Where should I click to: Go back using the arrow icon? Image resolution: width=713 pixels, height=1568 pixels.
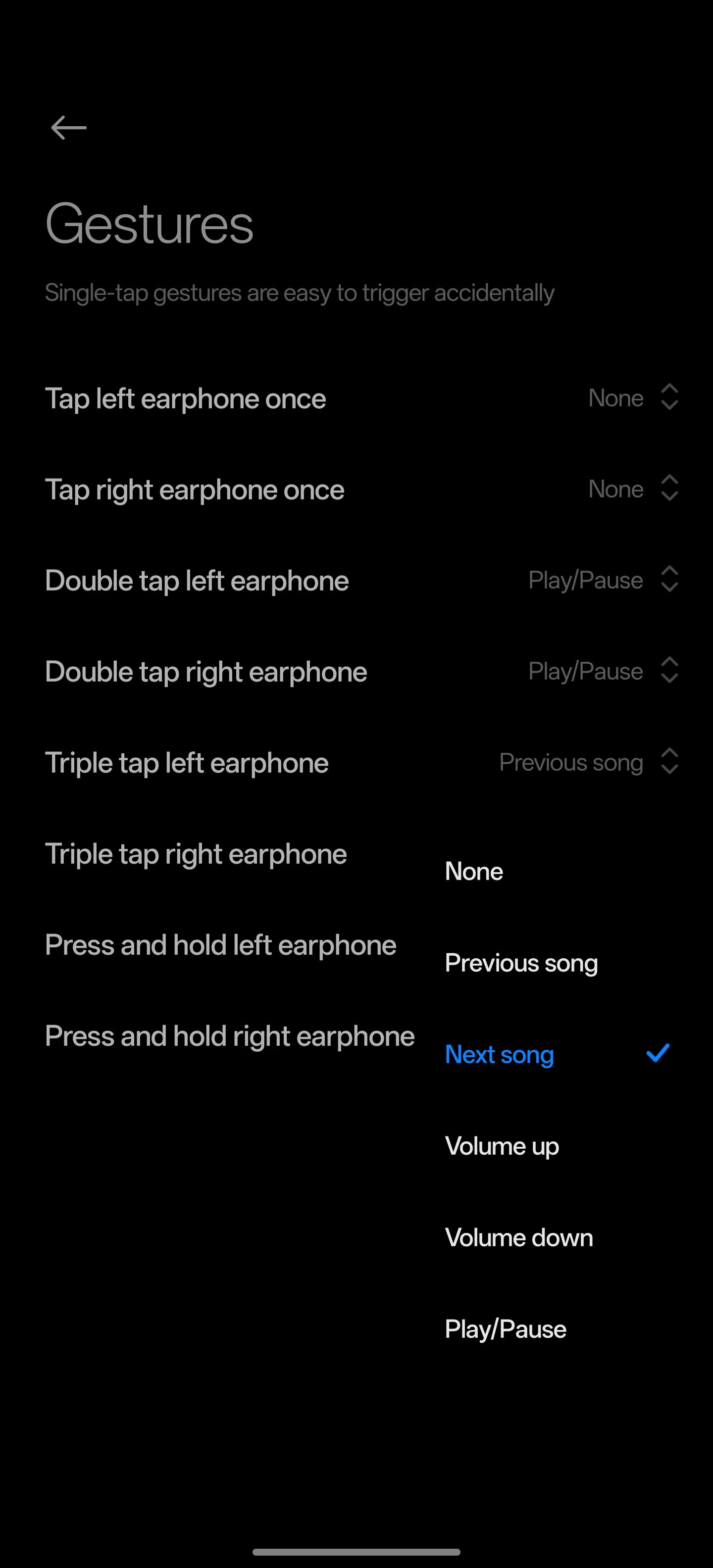click(69, 128)
